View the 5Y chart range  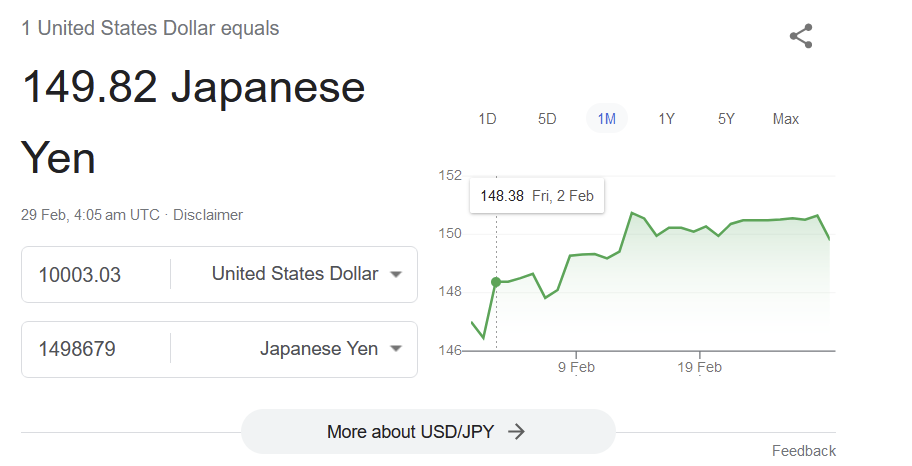(x=726, y=119)
